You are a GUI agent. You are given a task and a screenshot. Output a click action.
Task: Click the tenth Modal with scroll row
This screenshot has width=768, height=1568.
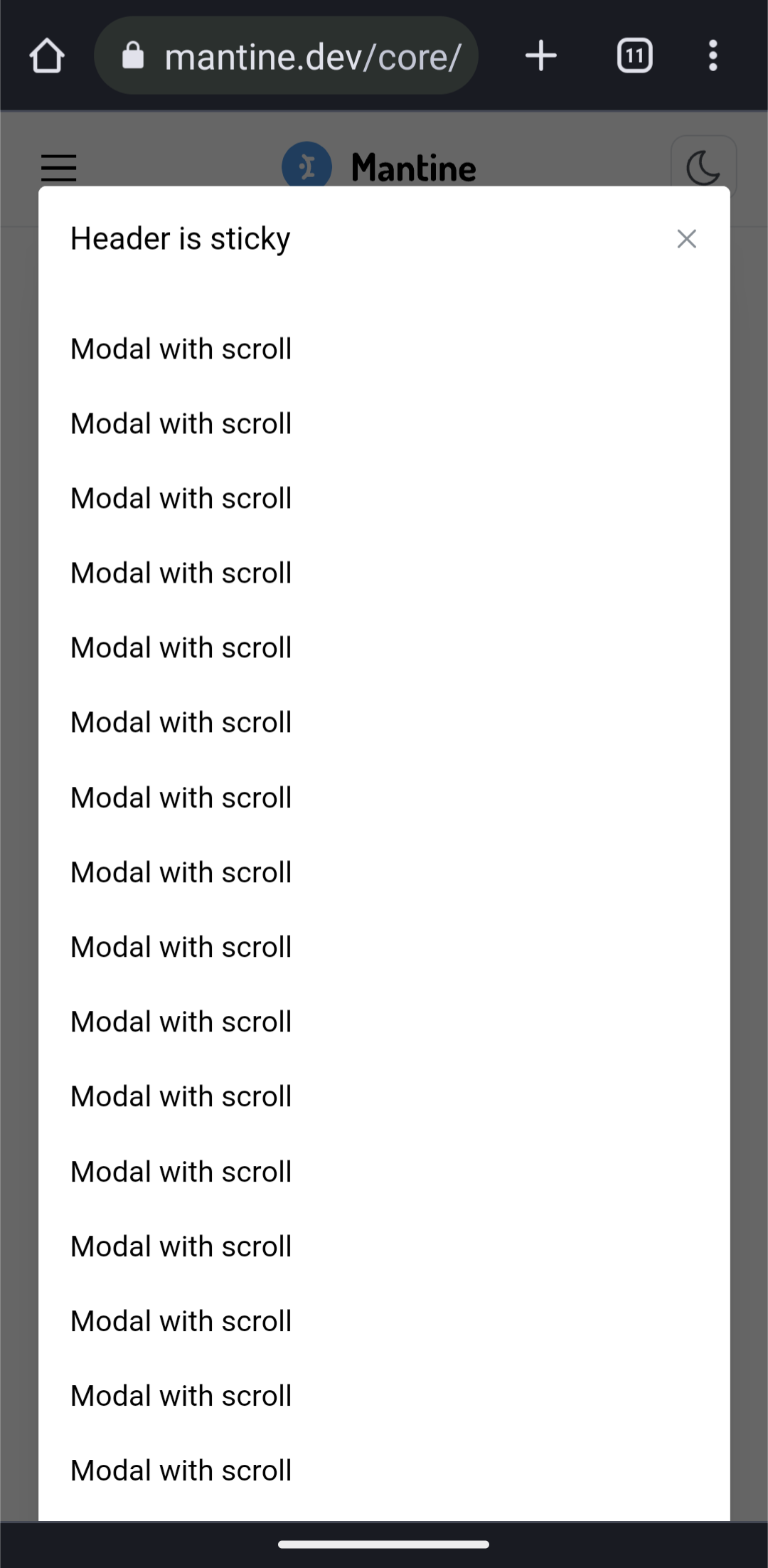[x=180, y=1022]
